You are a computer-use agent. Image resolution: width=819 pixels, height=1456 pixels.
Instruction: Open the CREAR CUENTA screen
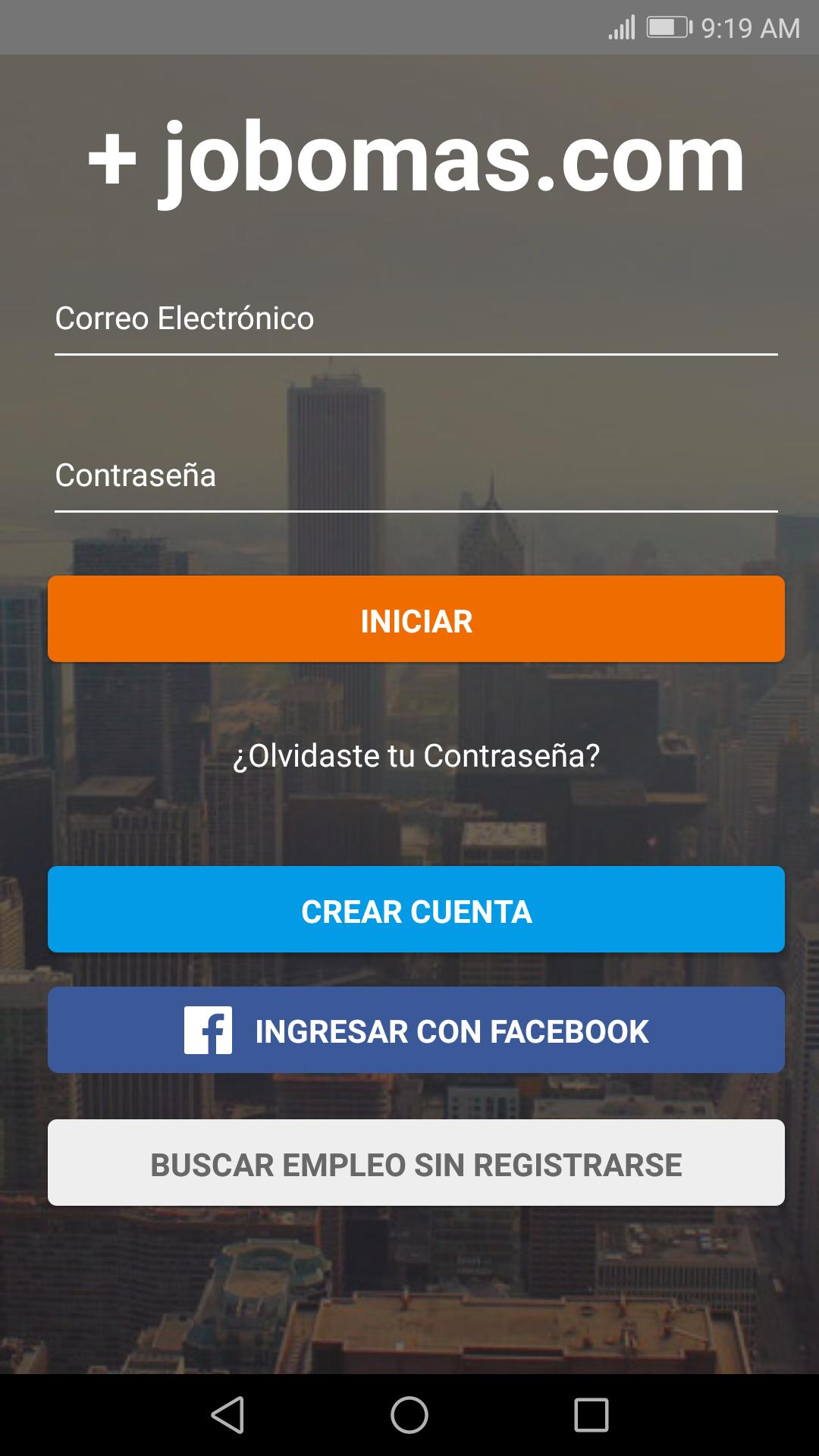[x=416, y=909]
